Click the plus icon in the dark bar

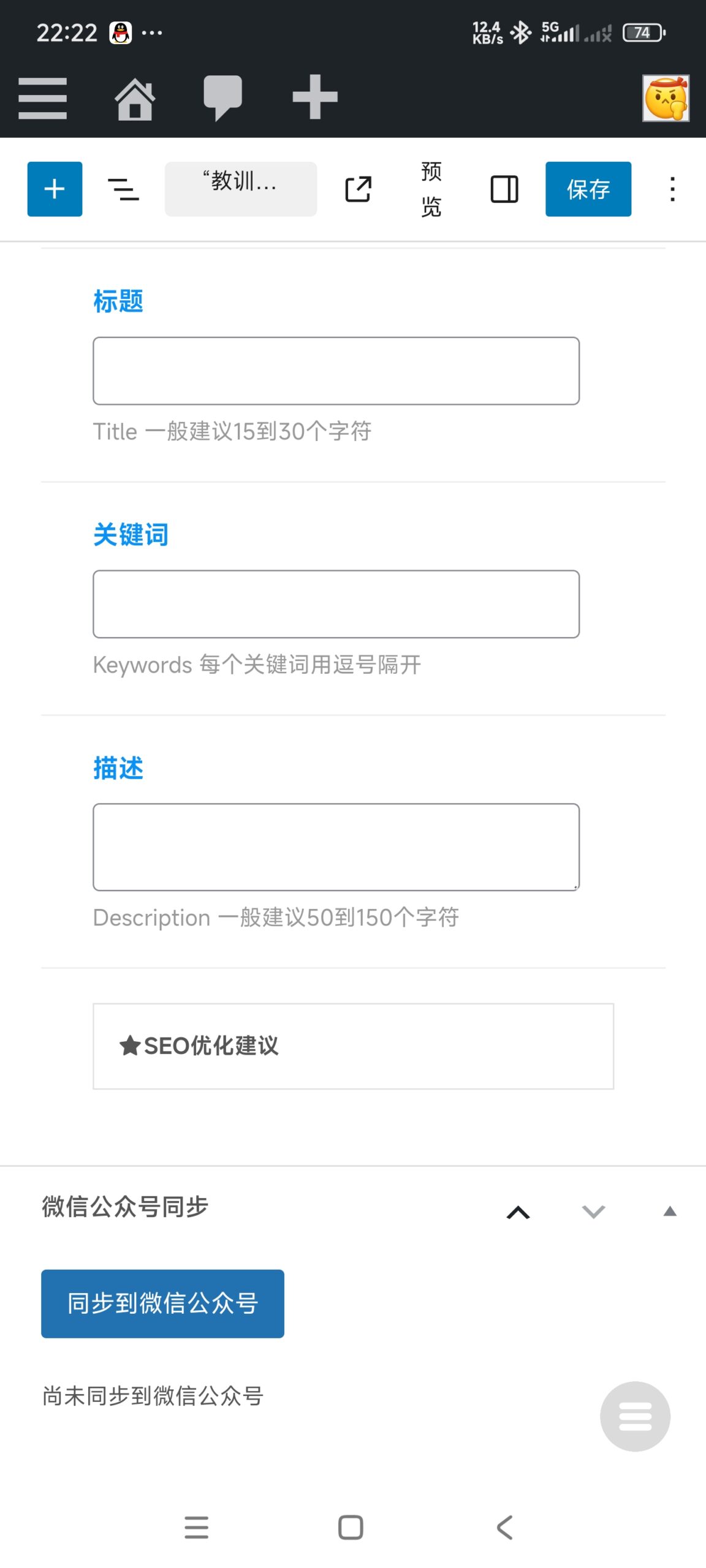[x=314, y=96]
